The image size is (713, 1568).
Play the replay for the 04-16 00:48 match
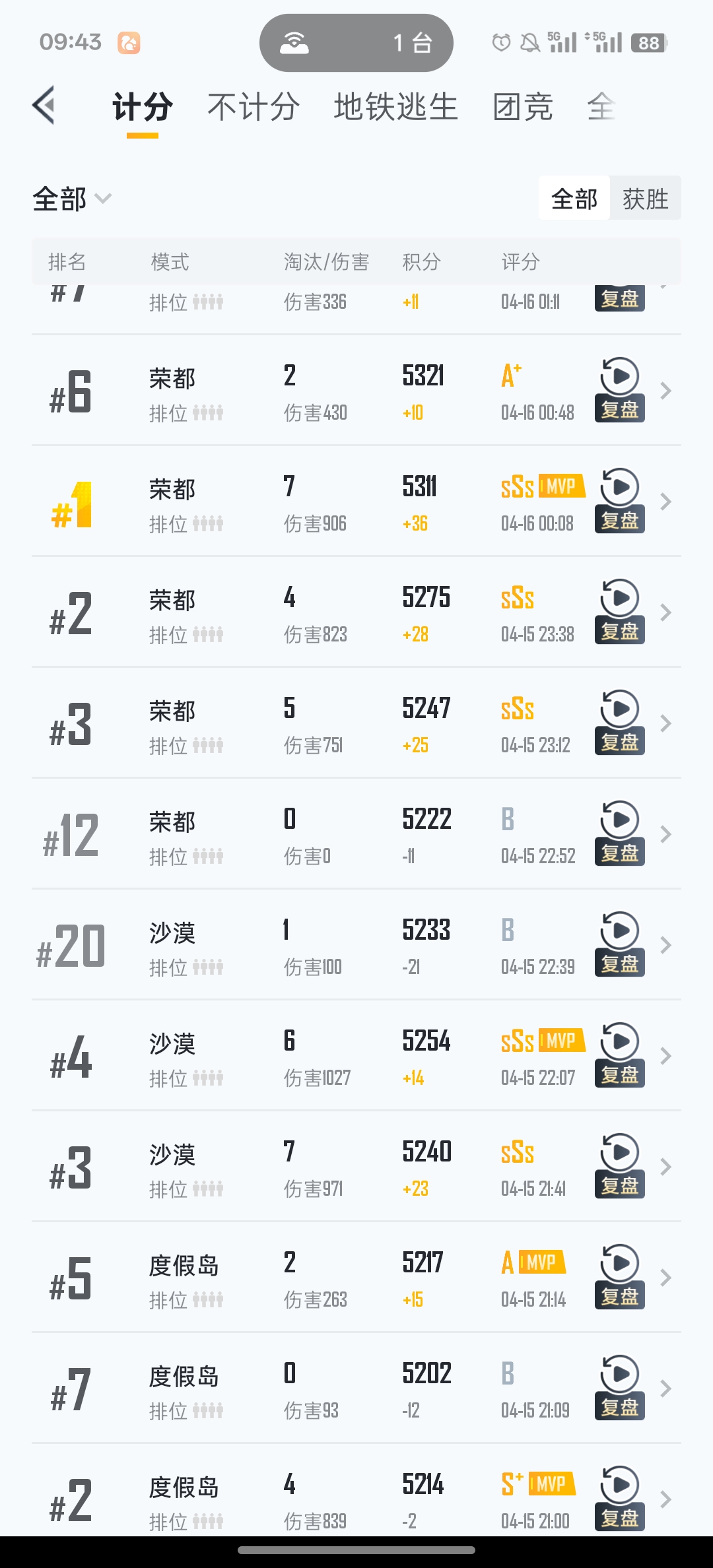coord(619,391)
